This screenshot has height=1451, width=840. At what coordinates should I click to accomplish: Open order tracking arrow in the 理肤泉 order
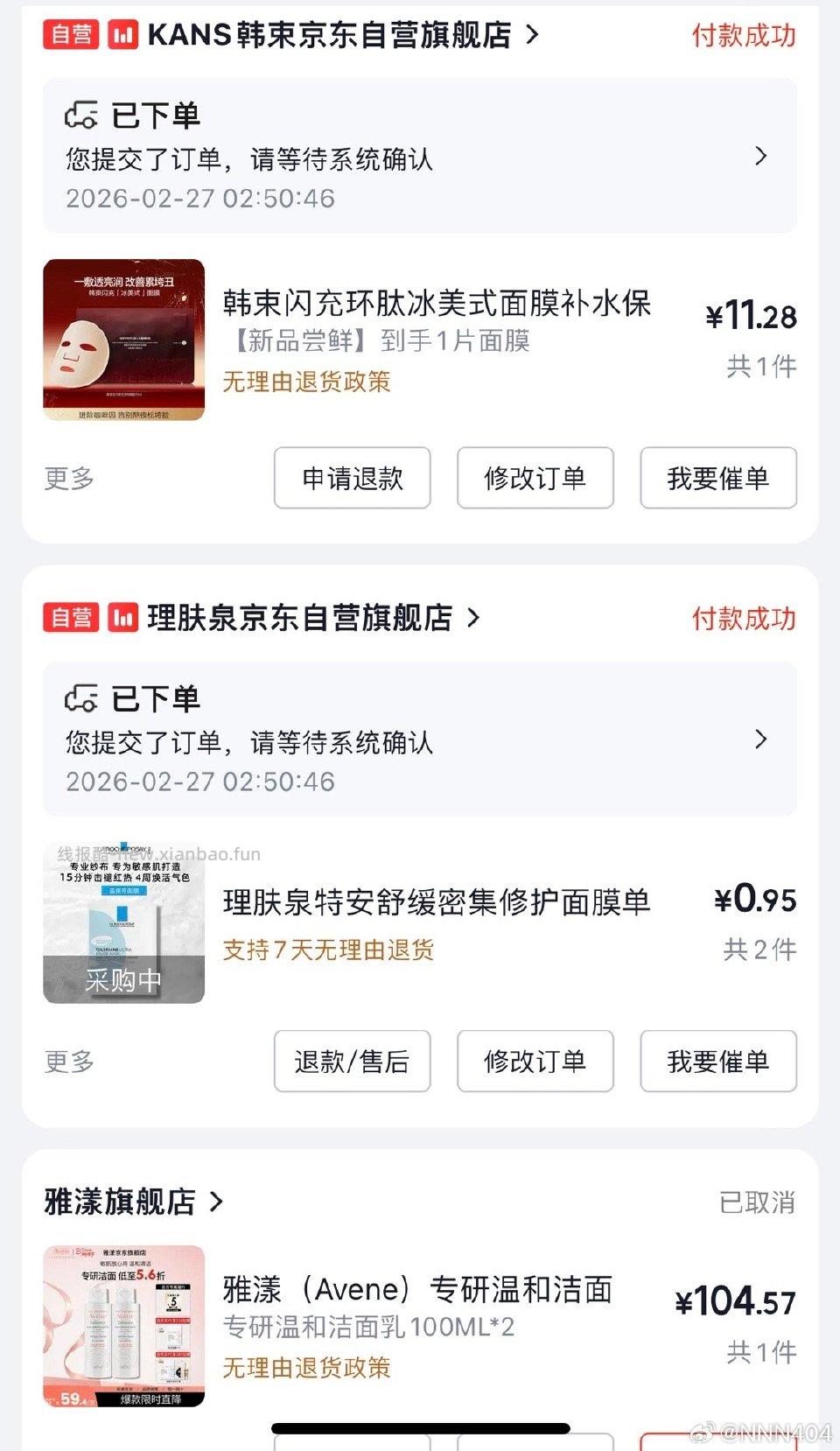coord(761,740)
